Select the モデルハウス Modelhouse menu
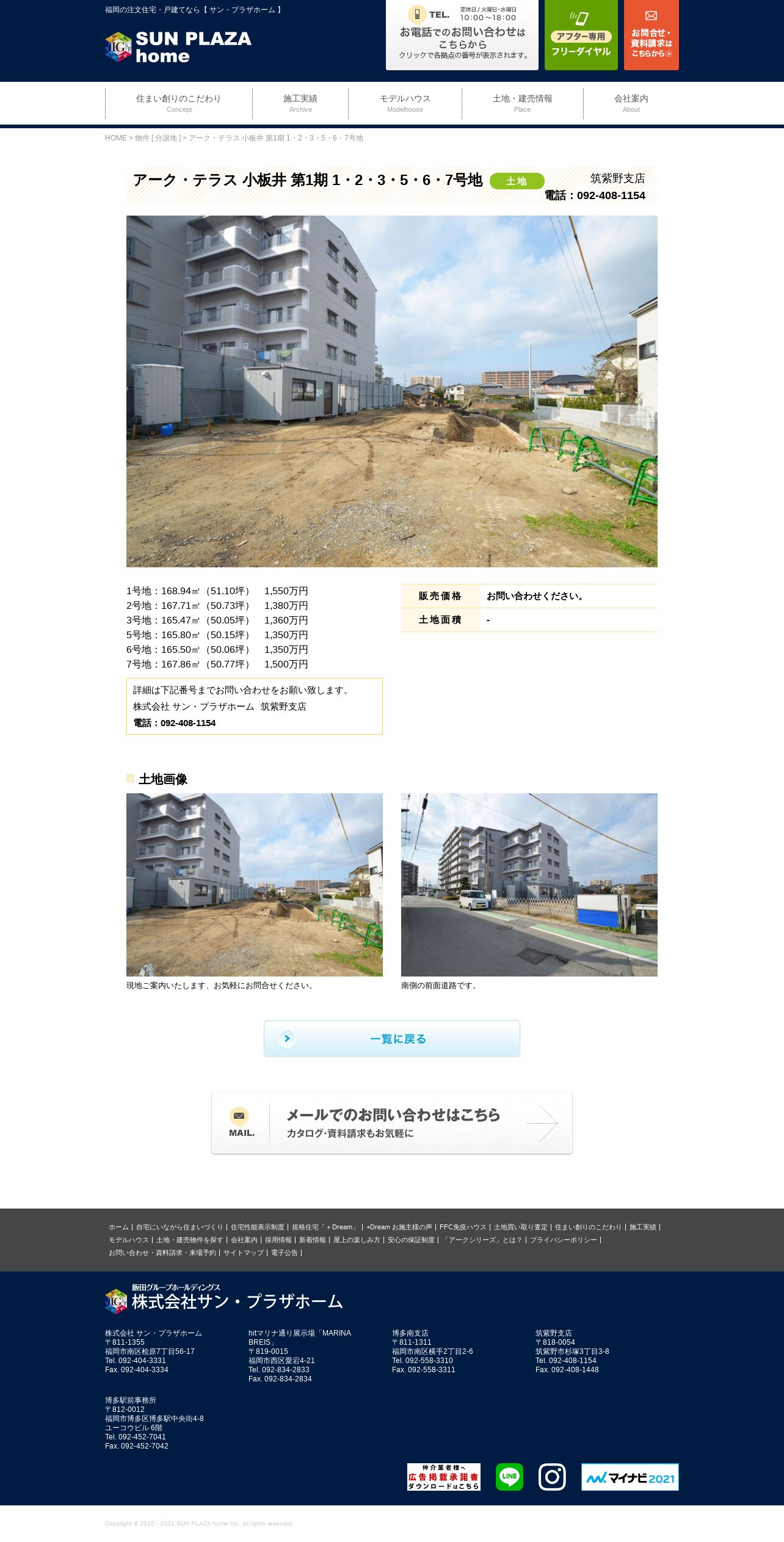This screenshot has height=1542, width=784. coord(405,103)
